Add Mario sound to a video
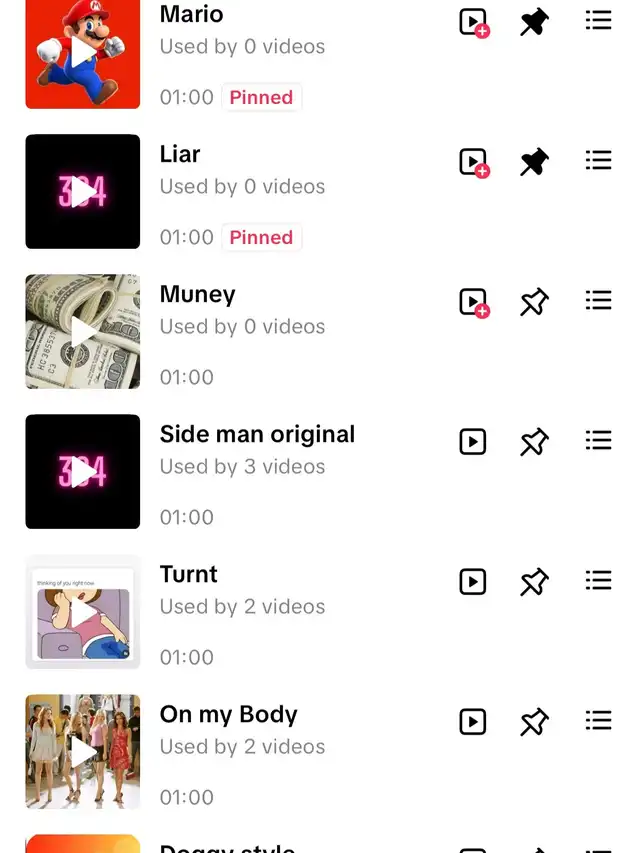Screen dimensions: 640x853 click(473, 22)
